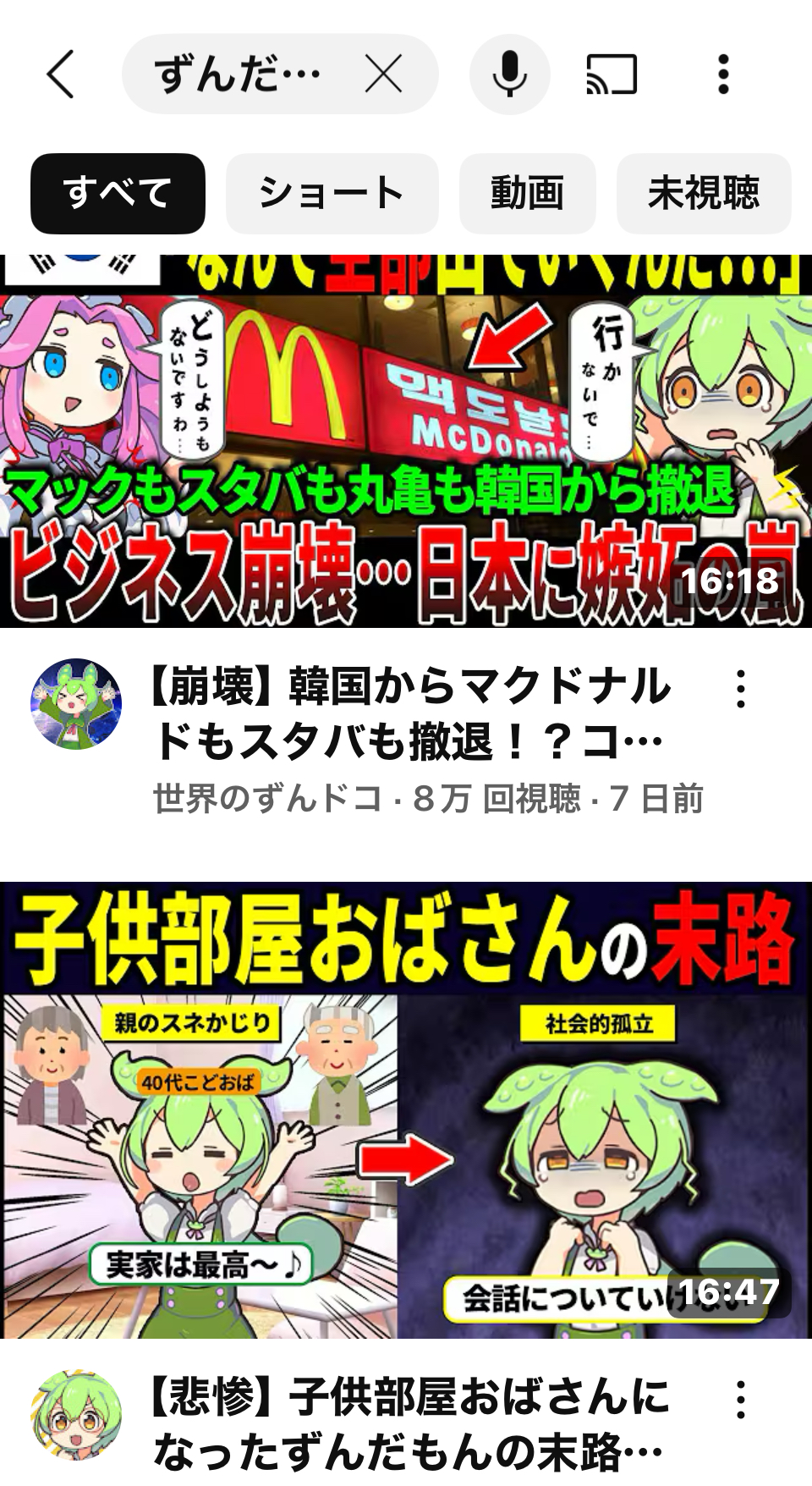The height and width of the screenshot is (1486, 812).
Task: Go back using the top-left arrow
Action: pos(61,74)
